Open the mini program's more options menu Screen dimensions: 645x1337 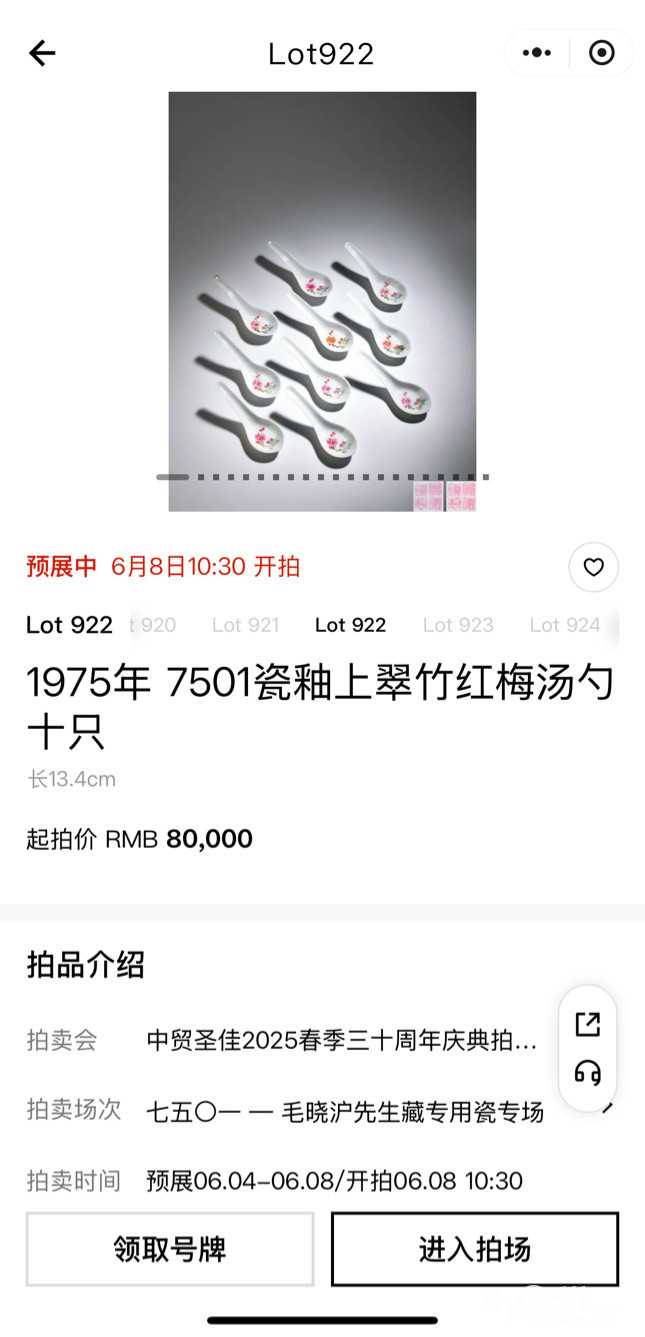(x=537, y=53)
